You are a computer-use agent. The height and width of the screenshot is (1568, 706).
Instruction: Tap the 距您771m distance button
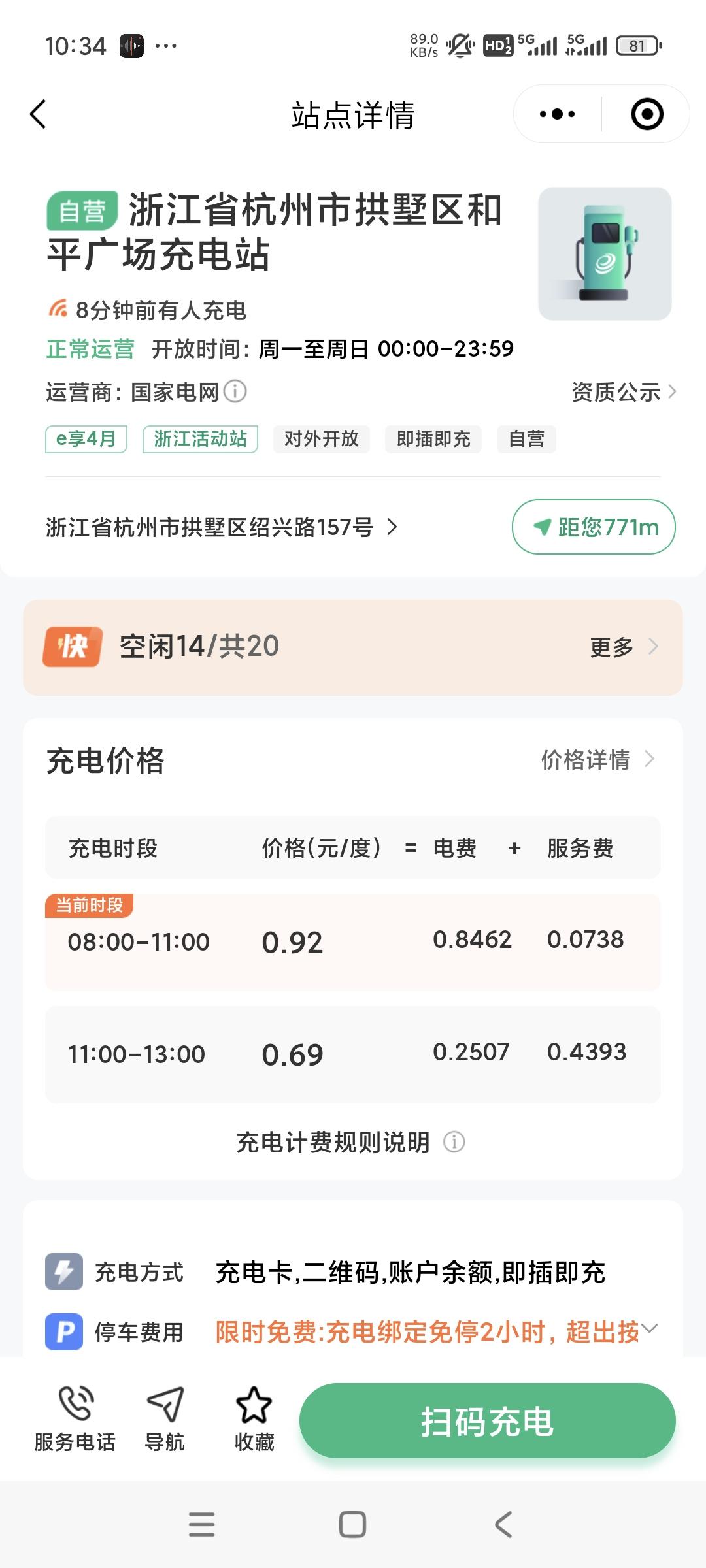point(594,527)
